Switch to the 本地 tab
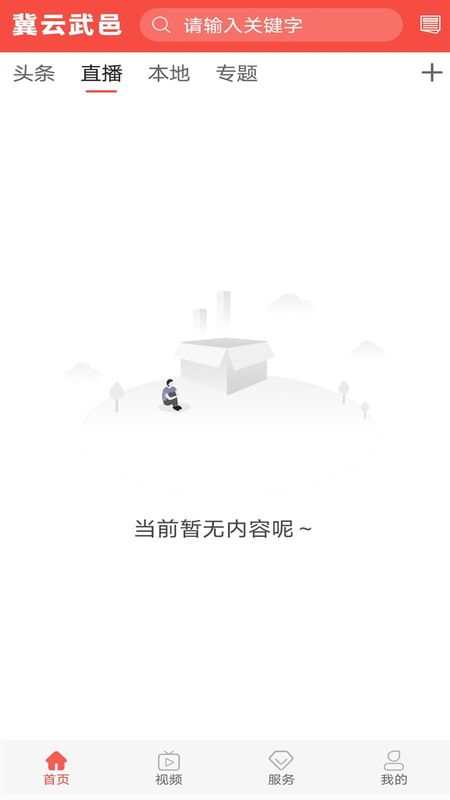The height and width of the screenshot is (800, 450). click(x=169, y=74)
